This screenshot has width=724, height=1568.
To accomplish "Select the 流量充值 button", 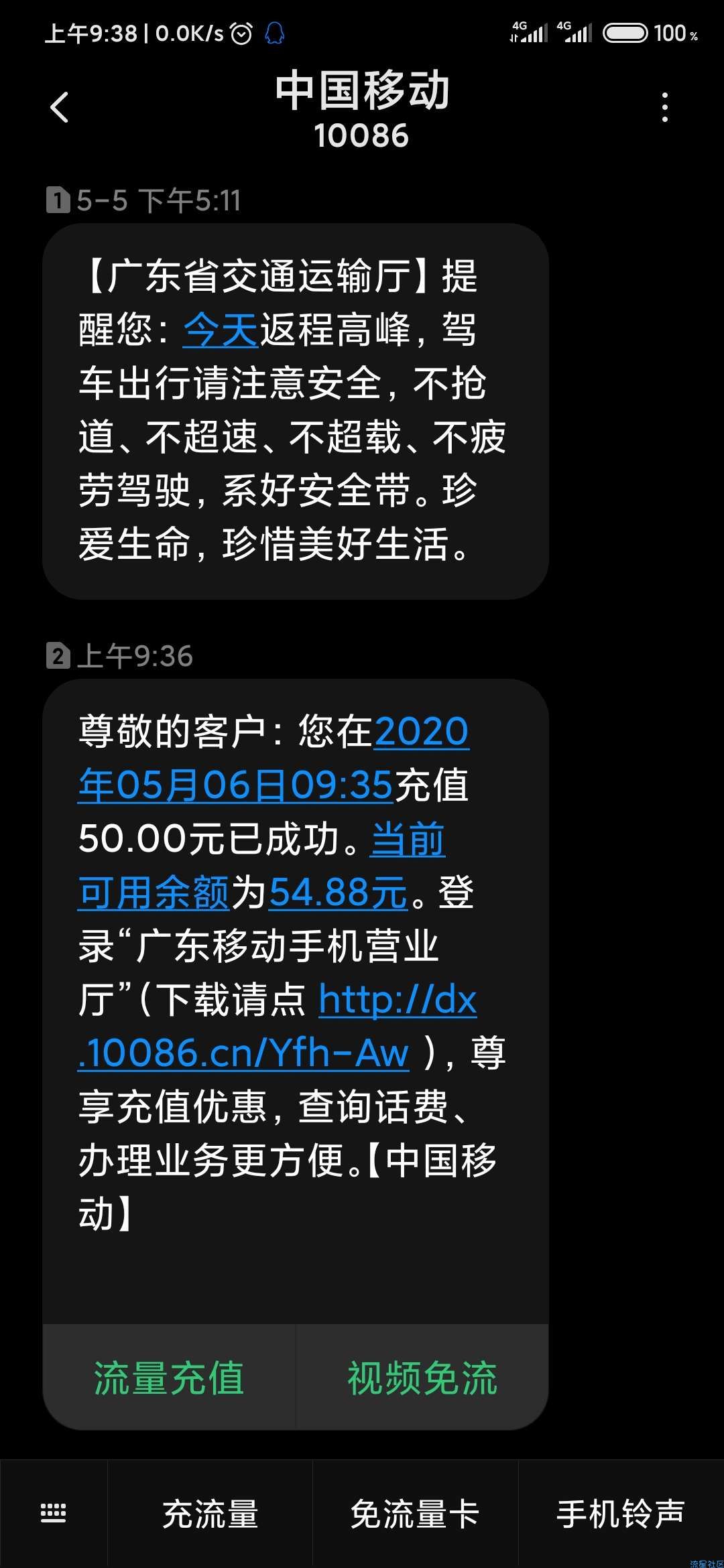I will 169,1378.
